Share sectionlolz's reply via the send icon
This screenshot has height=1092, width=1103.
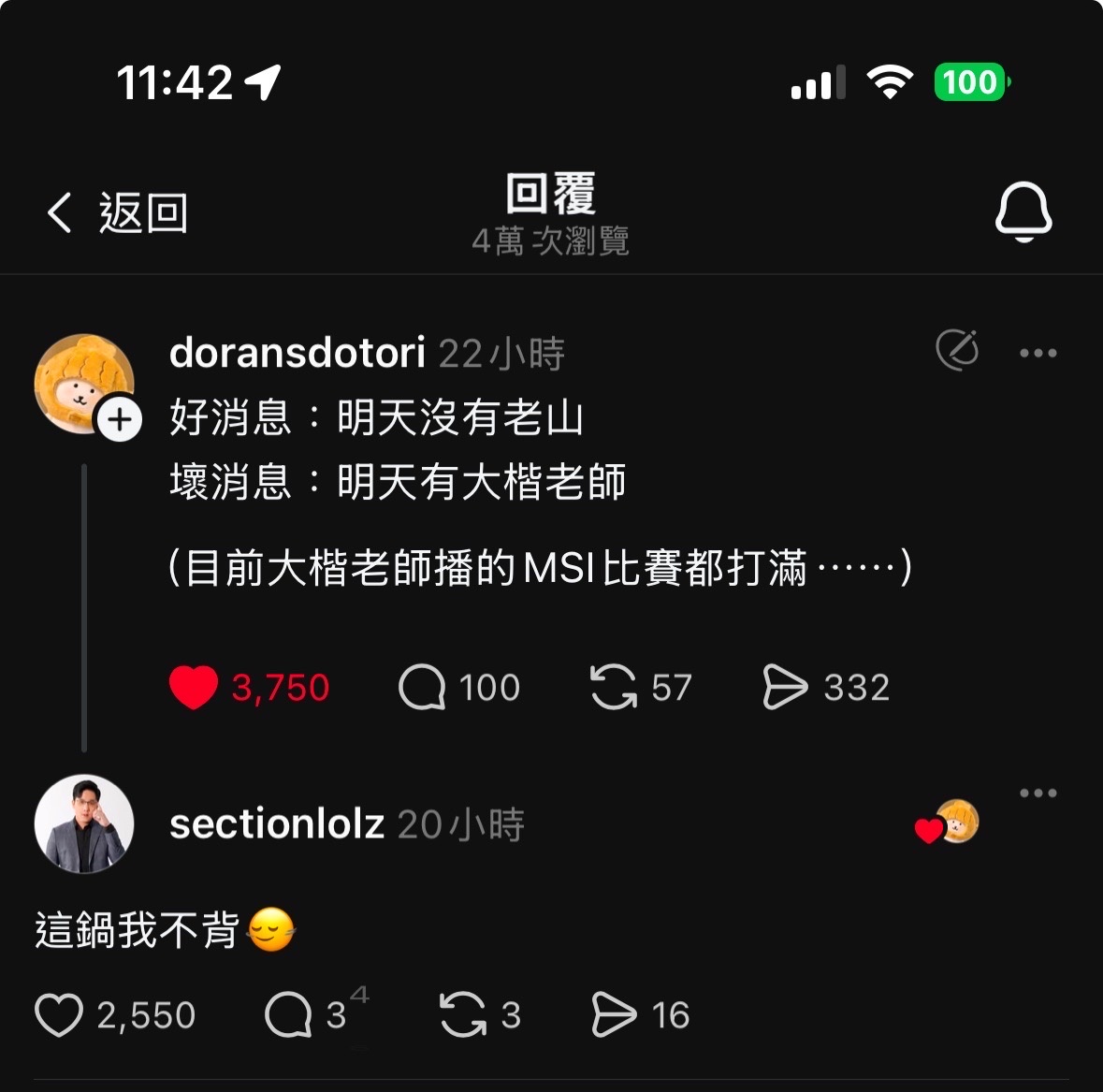[x=614, y=1015]
